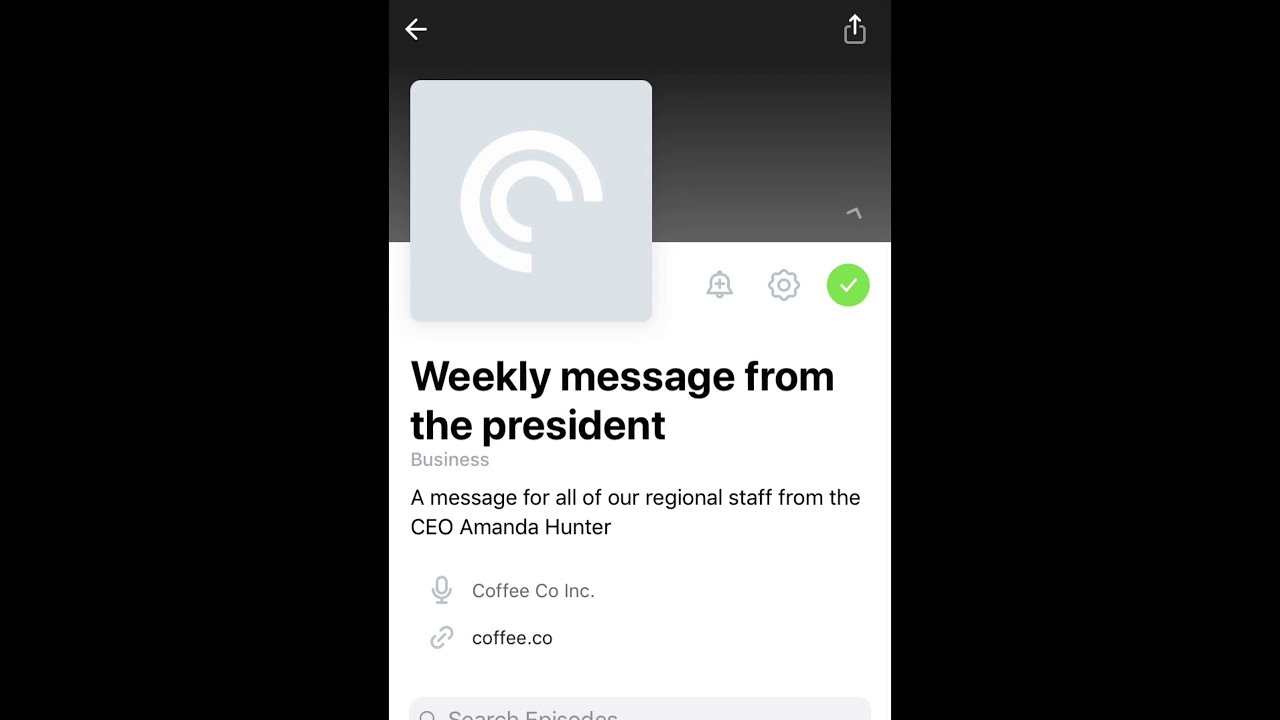
Task: Tap the green subscribed checkmark
Action: [848, 285]
